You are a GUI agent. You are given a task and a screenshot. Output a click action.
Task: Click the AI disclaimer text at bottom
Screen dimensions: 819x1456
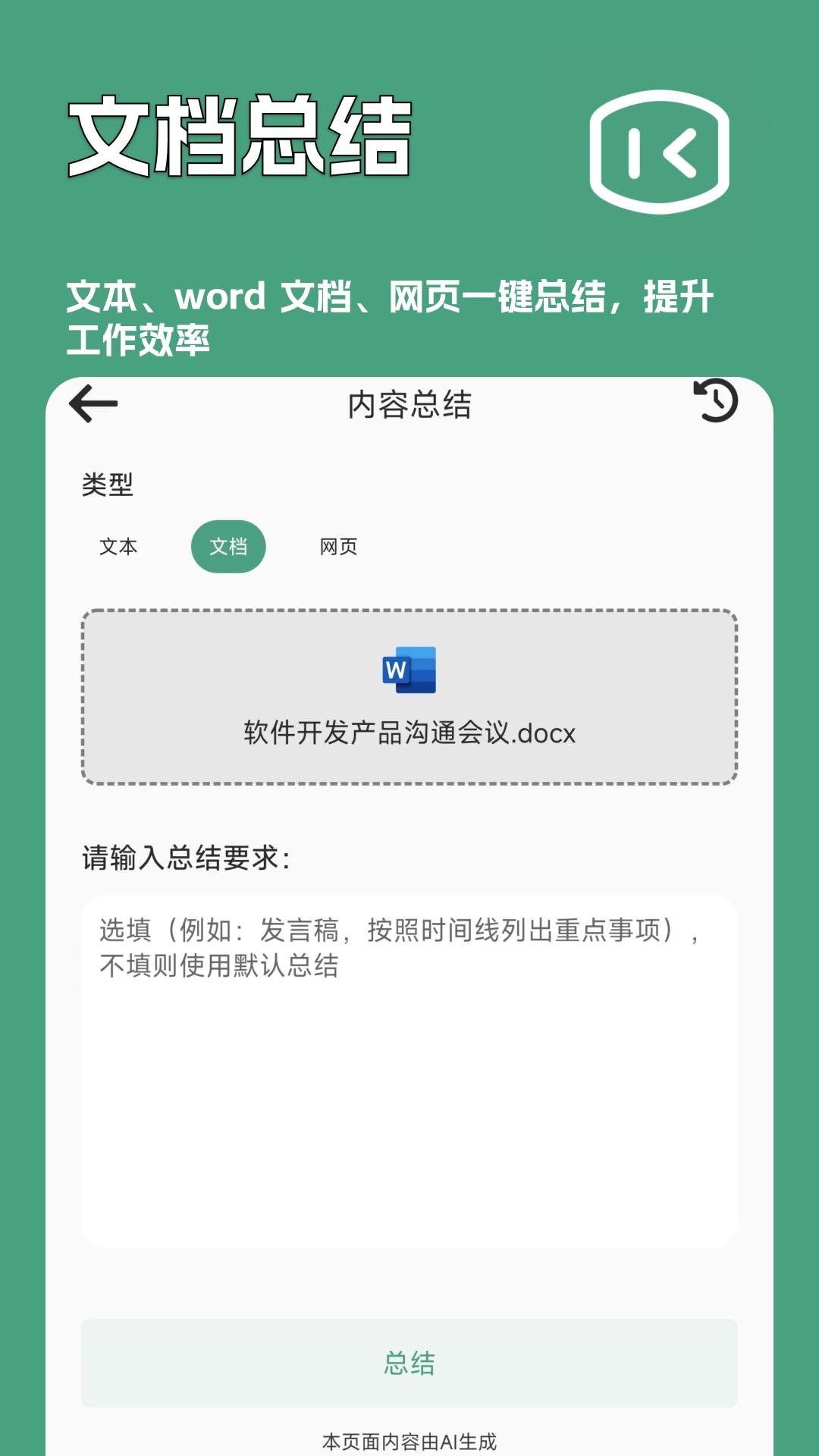[409, 1440]
